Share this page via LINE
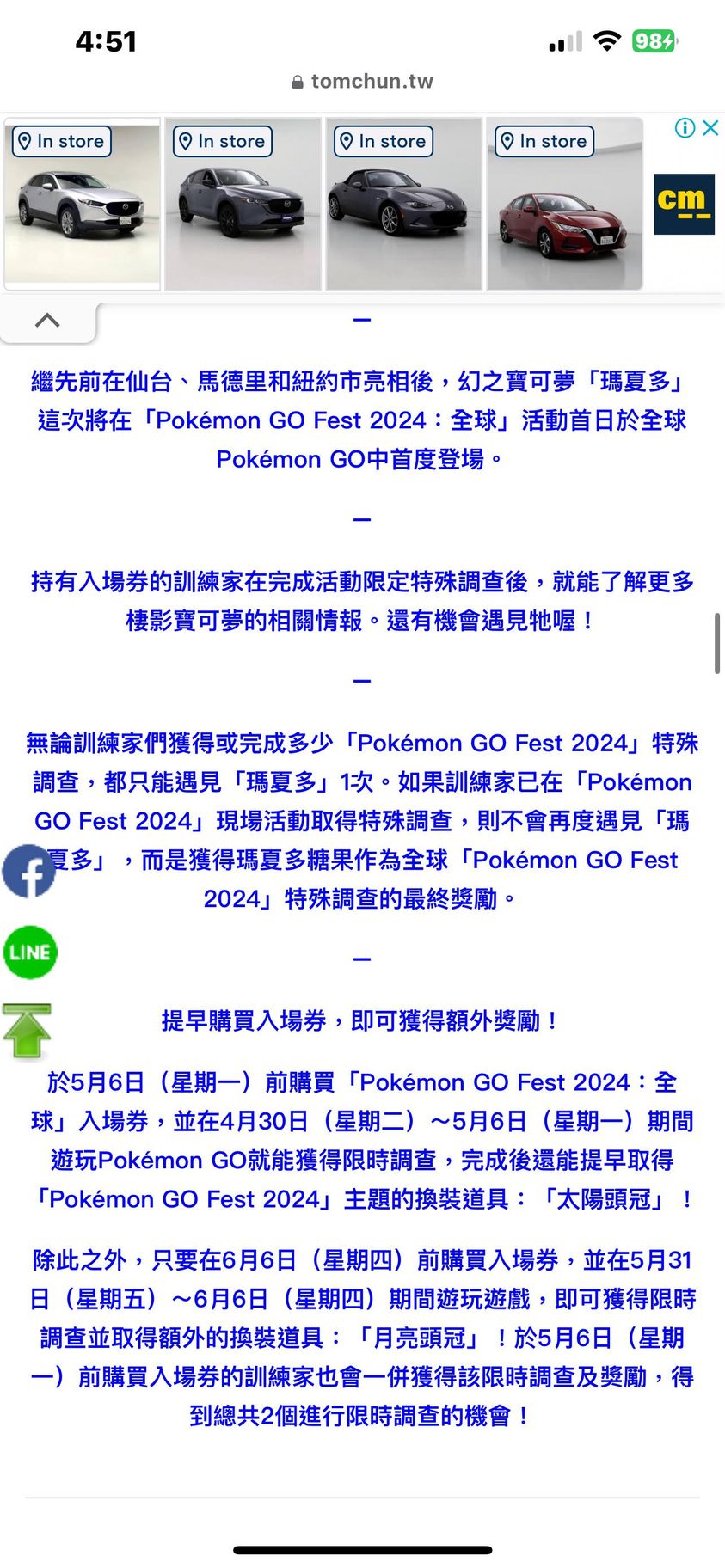This screenshot has width=725, height=1568. pyautogui.click(x=30, y=952)
